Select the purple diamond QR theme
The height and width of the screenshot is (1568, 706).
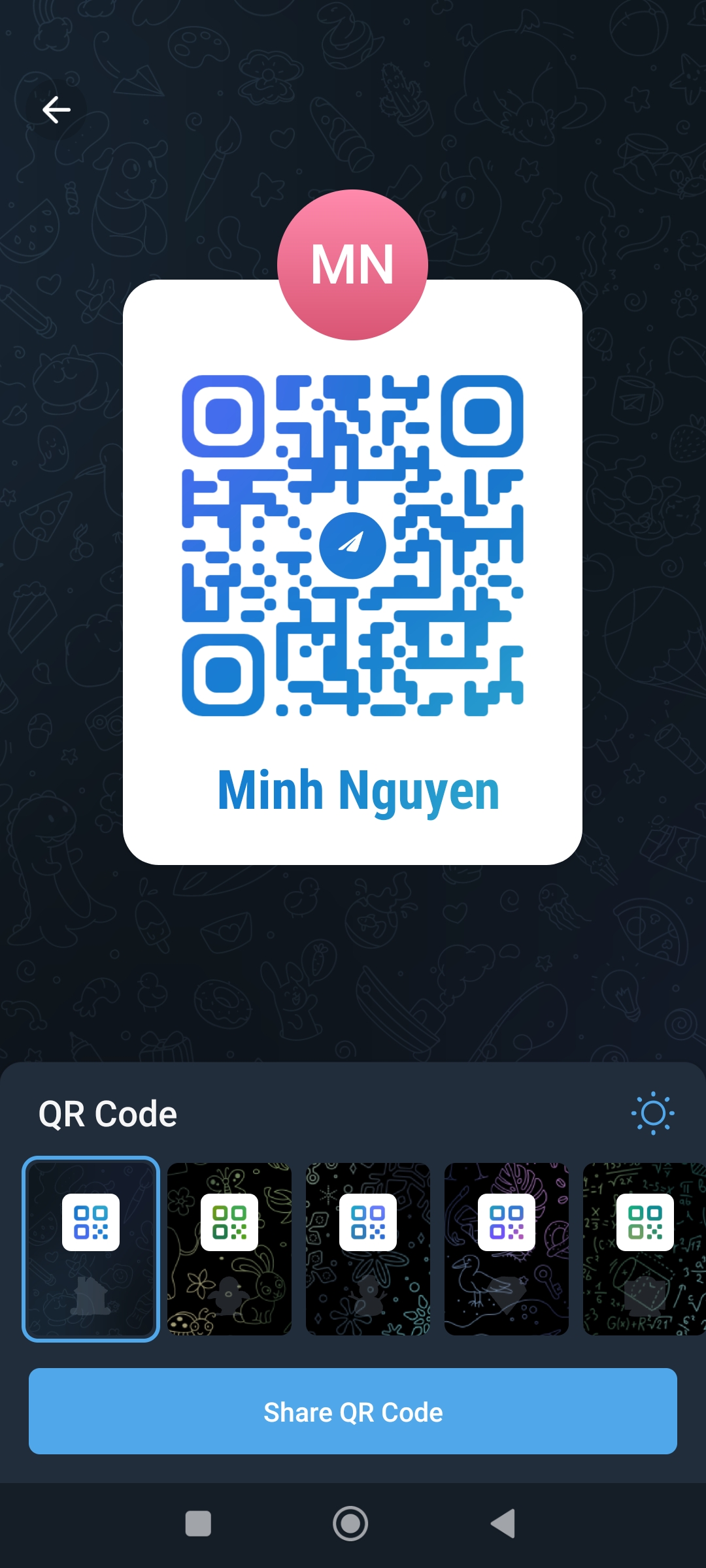click(507, 1249)
